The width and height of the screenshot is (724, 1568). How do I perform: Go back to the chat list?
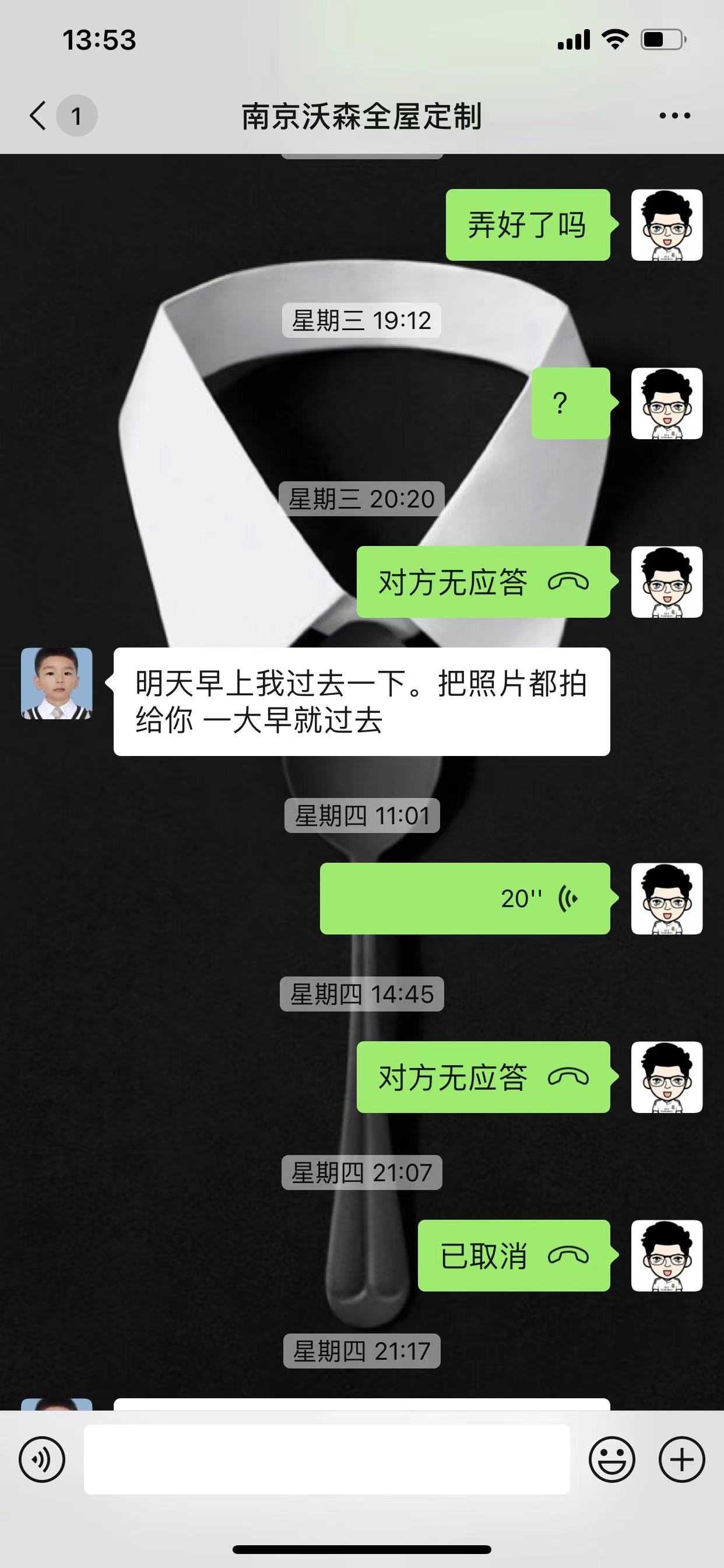[38, 116]
